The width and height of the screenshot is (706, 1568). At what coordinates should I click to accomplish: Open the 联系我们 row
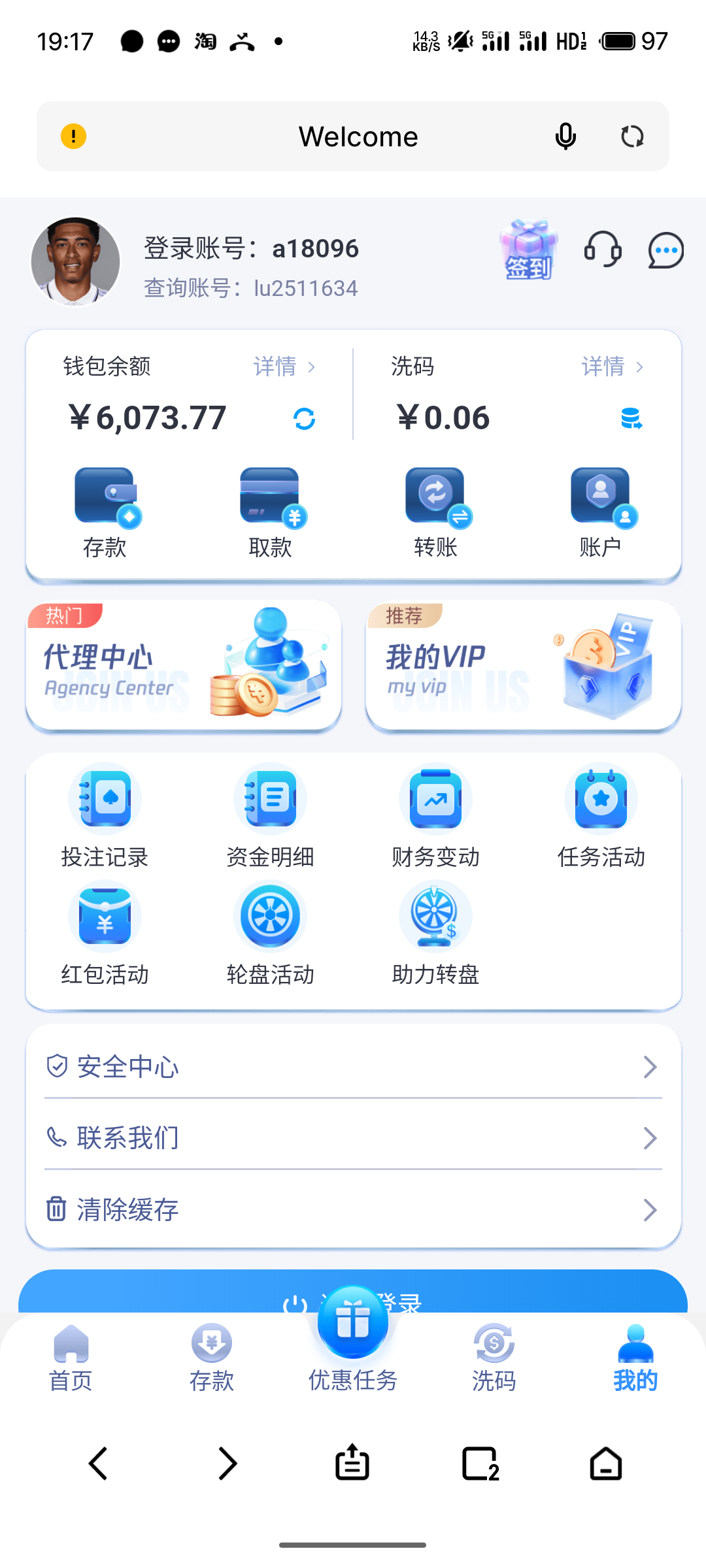353,1138
